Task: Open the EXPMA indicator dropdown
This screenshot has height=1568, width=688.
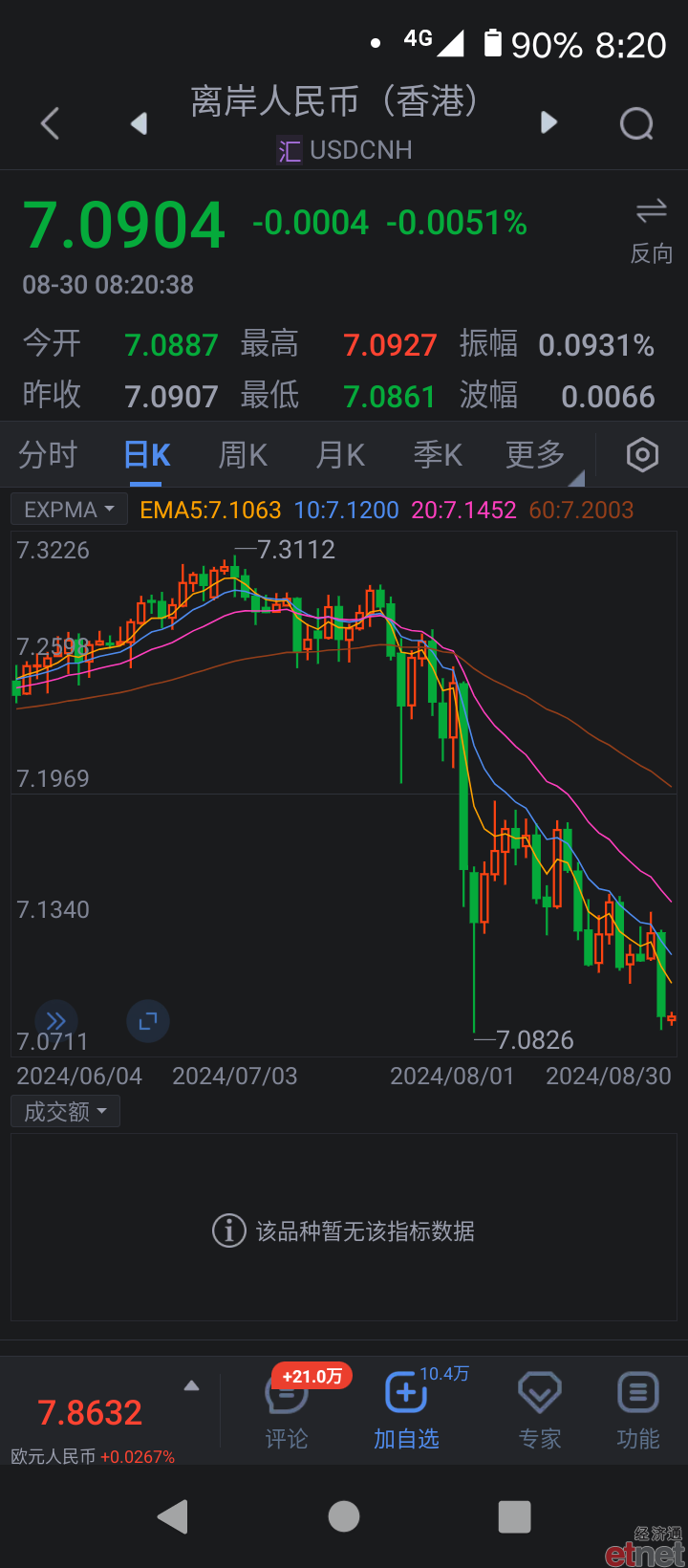Action: point(69,510)
